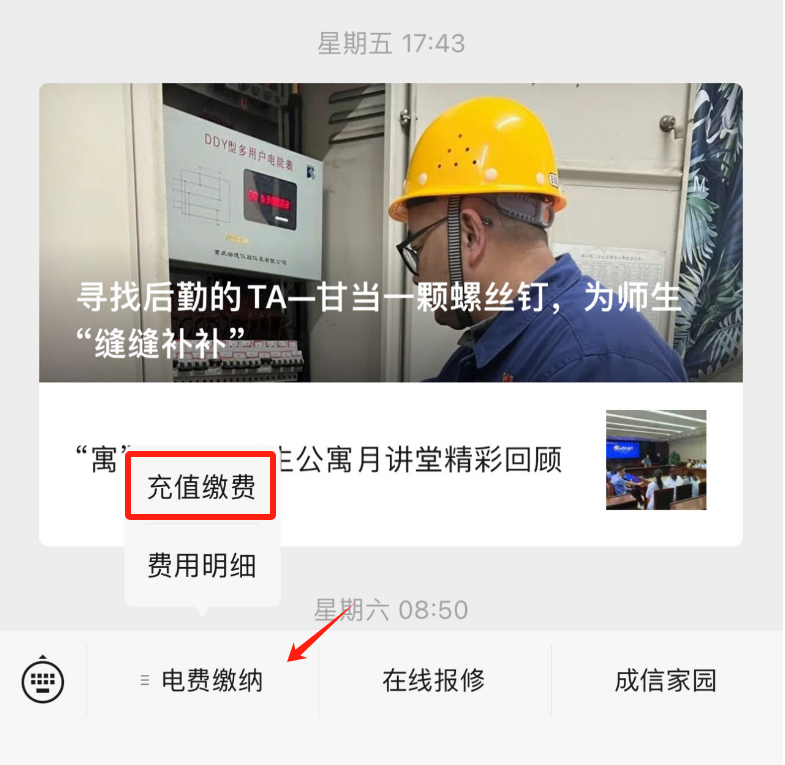Viewport: 785px width, 765px height.
Task: Open the 在线报修 menu
Action: click(434, 681)
